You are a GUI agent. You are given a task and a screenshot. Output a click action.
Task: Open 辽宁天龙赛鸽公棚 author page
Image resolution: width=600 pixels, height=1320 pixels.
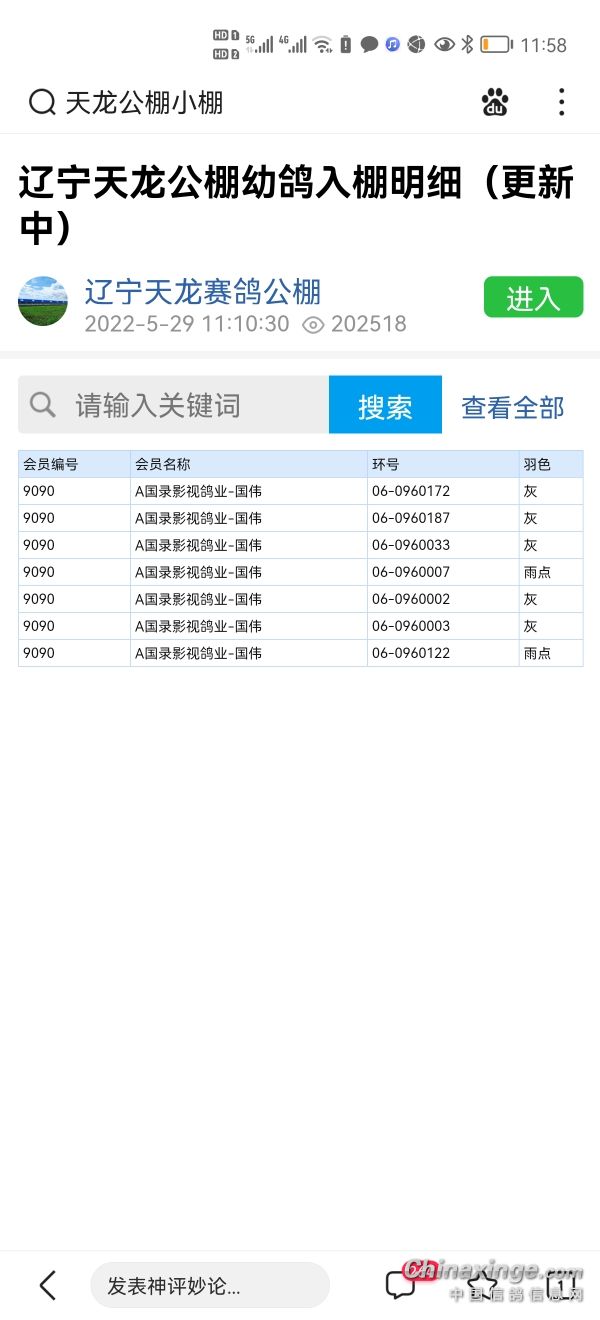[202, 292]
